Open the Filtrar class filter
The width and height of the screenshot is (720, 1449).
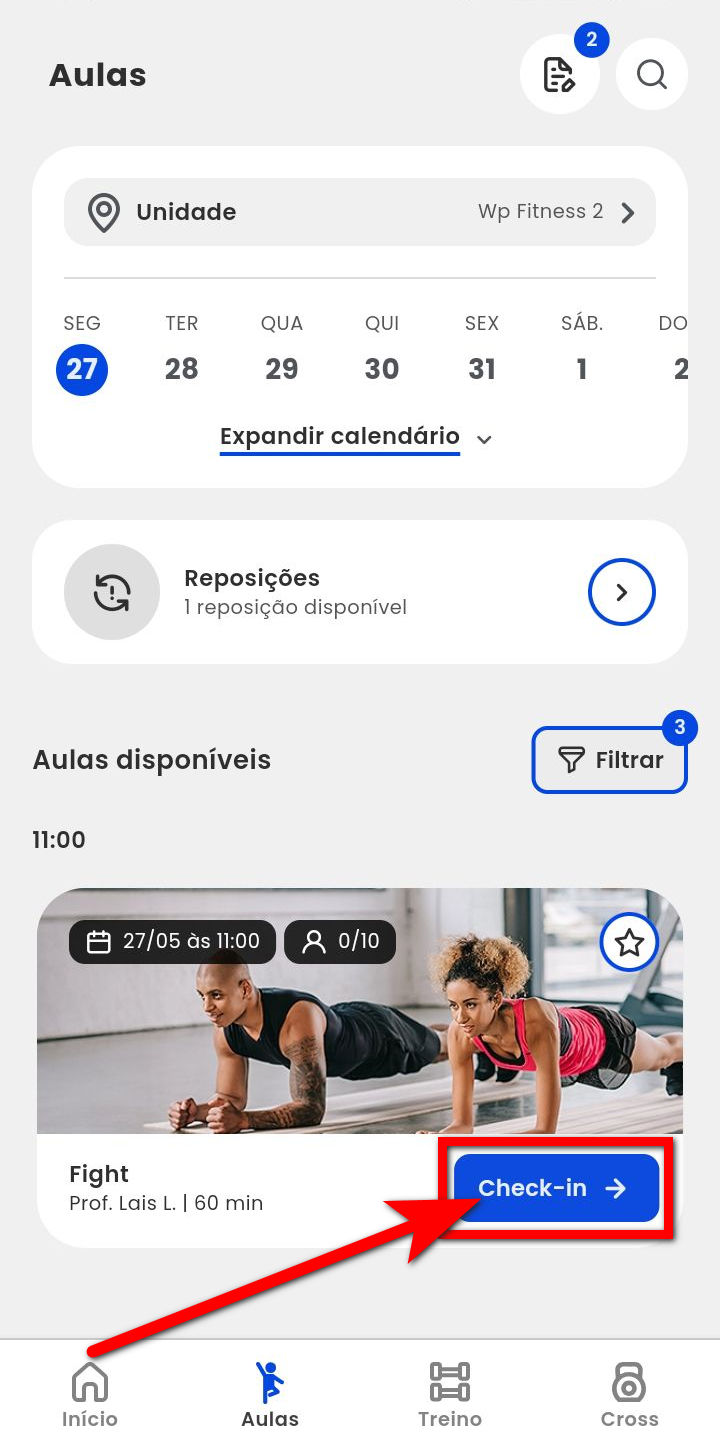point(609,760)
